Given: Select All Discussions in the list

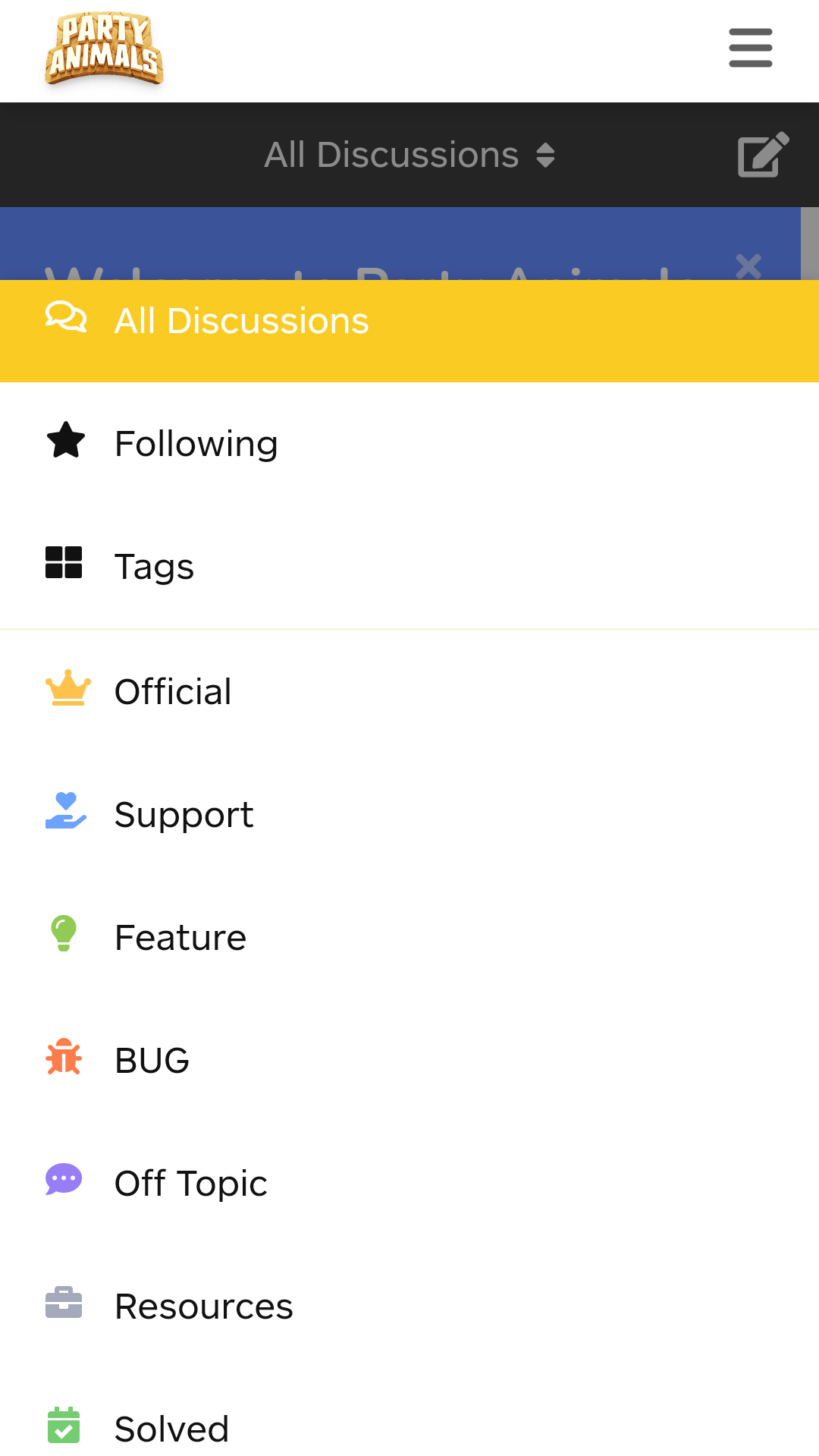Looking at the screenshot, I should [x=241, y=321].
